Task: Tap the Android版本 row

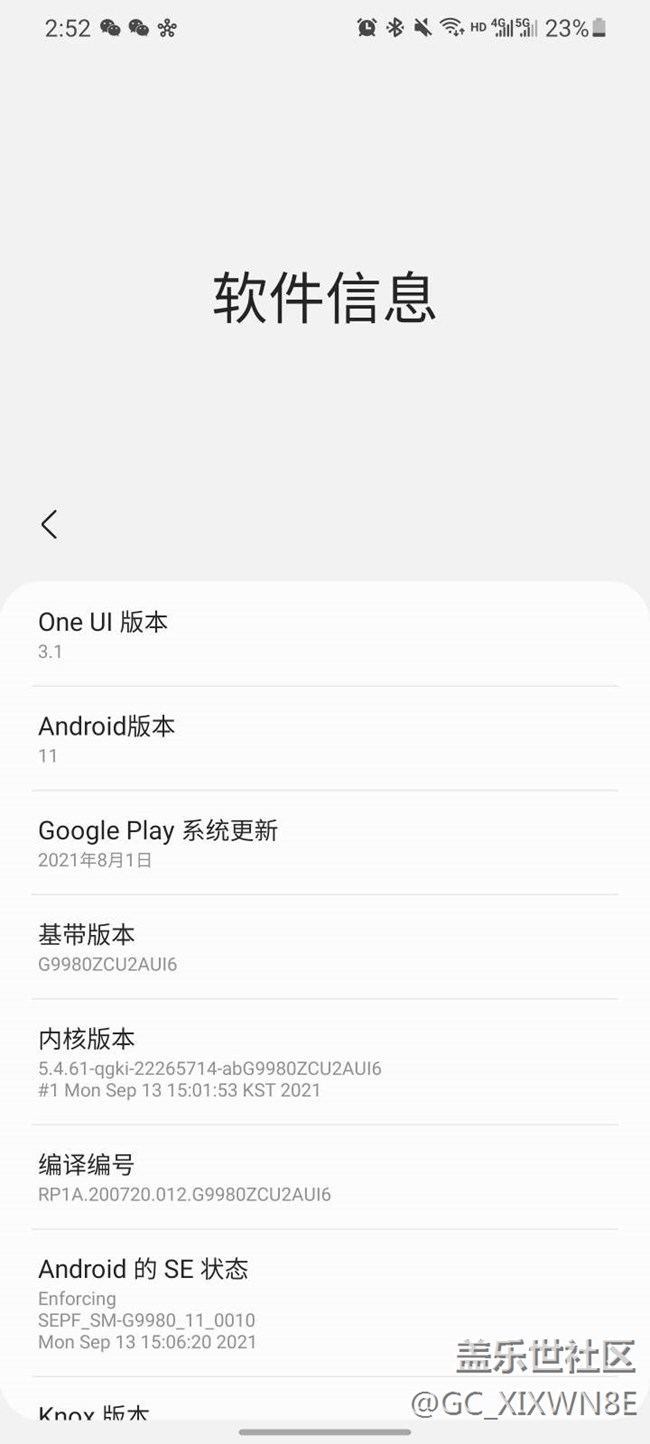Action: tap(325, 738)
